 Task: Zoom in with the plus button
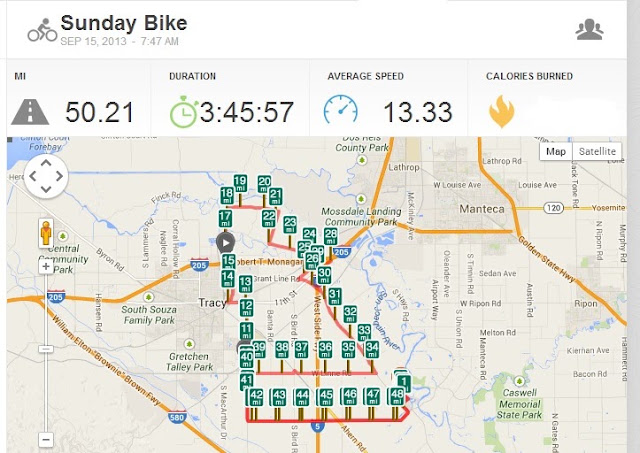point(46,267)
